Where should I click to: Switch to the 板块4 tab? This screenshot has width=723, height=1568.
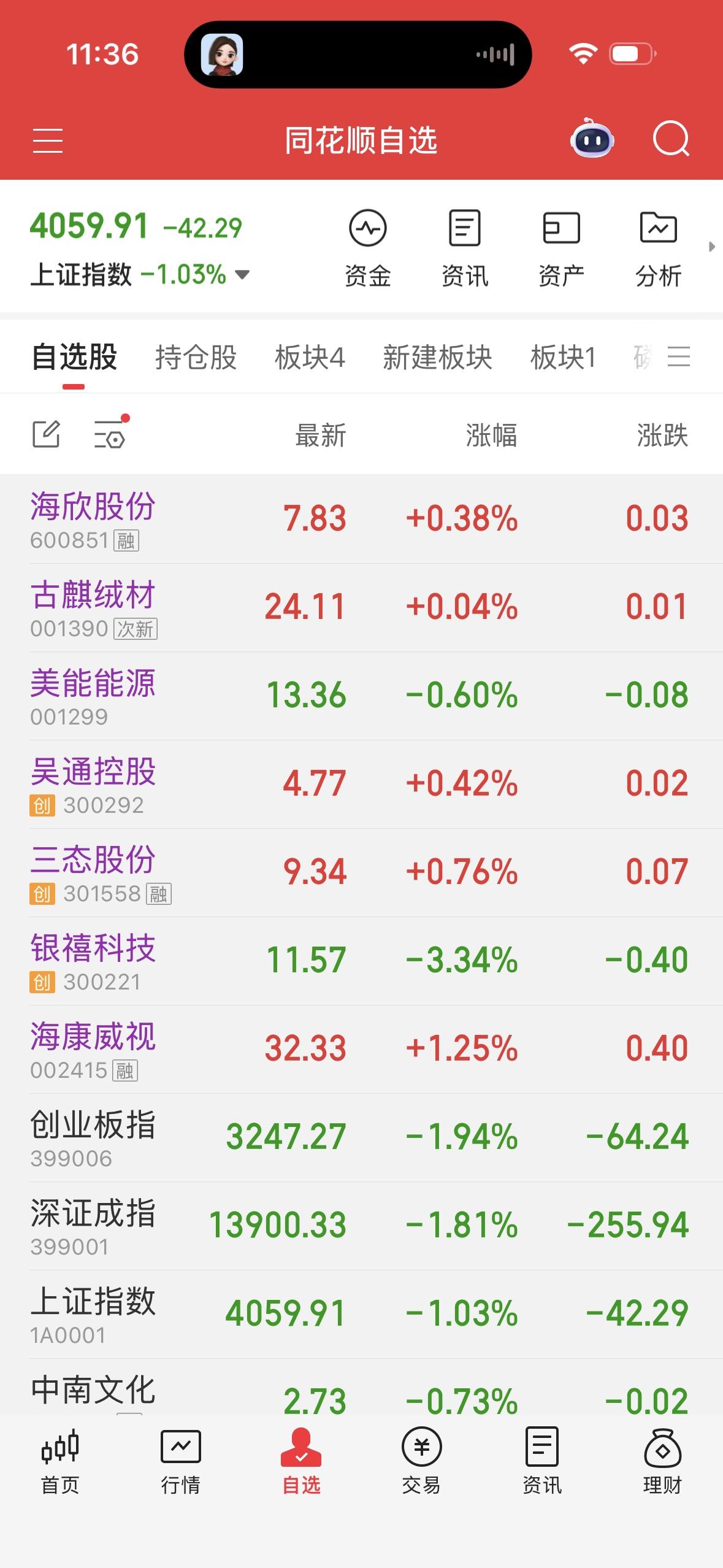point(310,357)
